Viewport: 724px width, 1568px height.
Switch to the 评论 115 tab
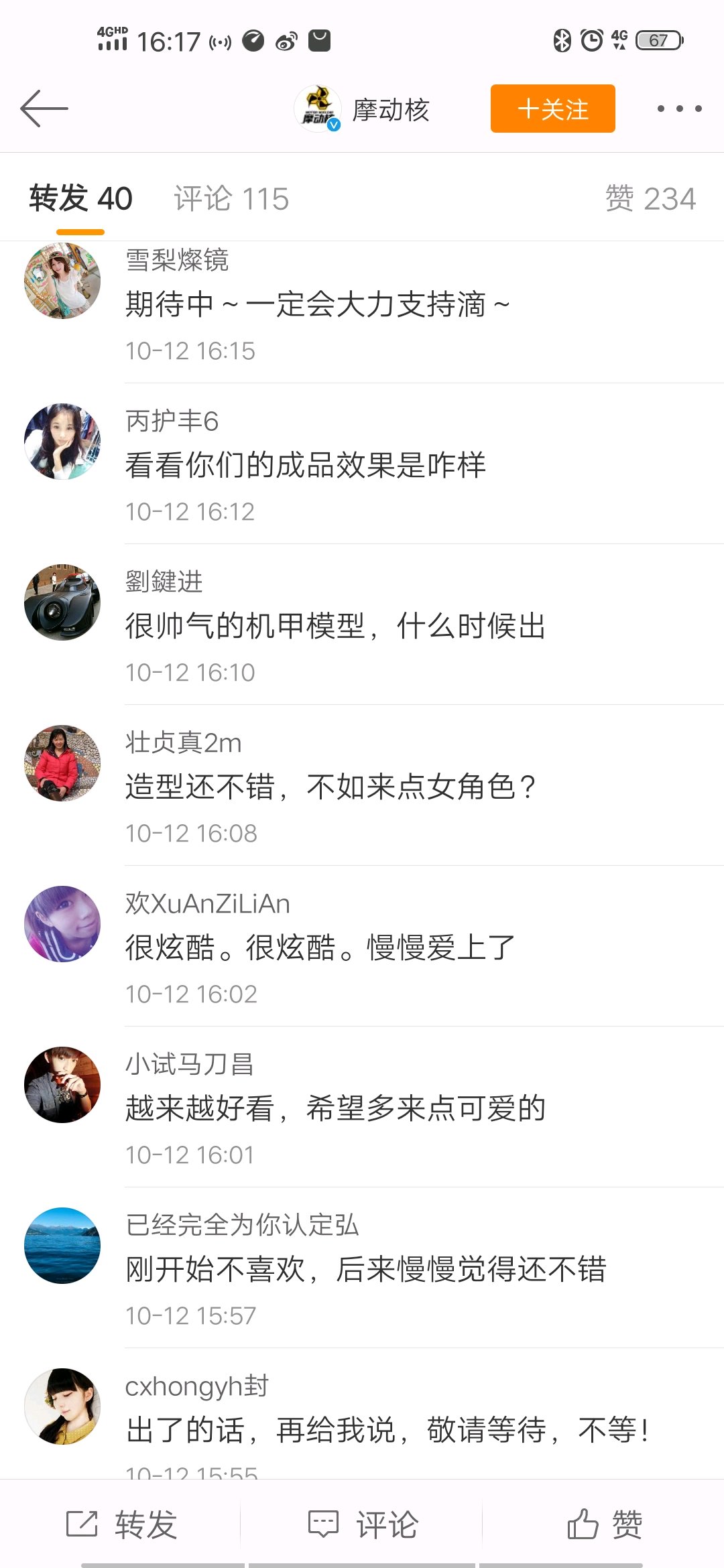pos(231,199)
